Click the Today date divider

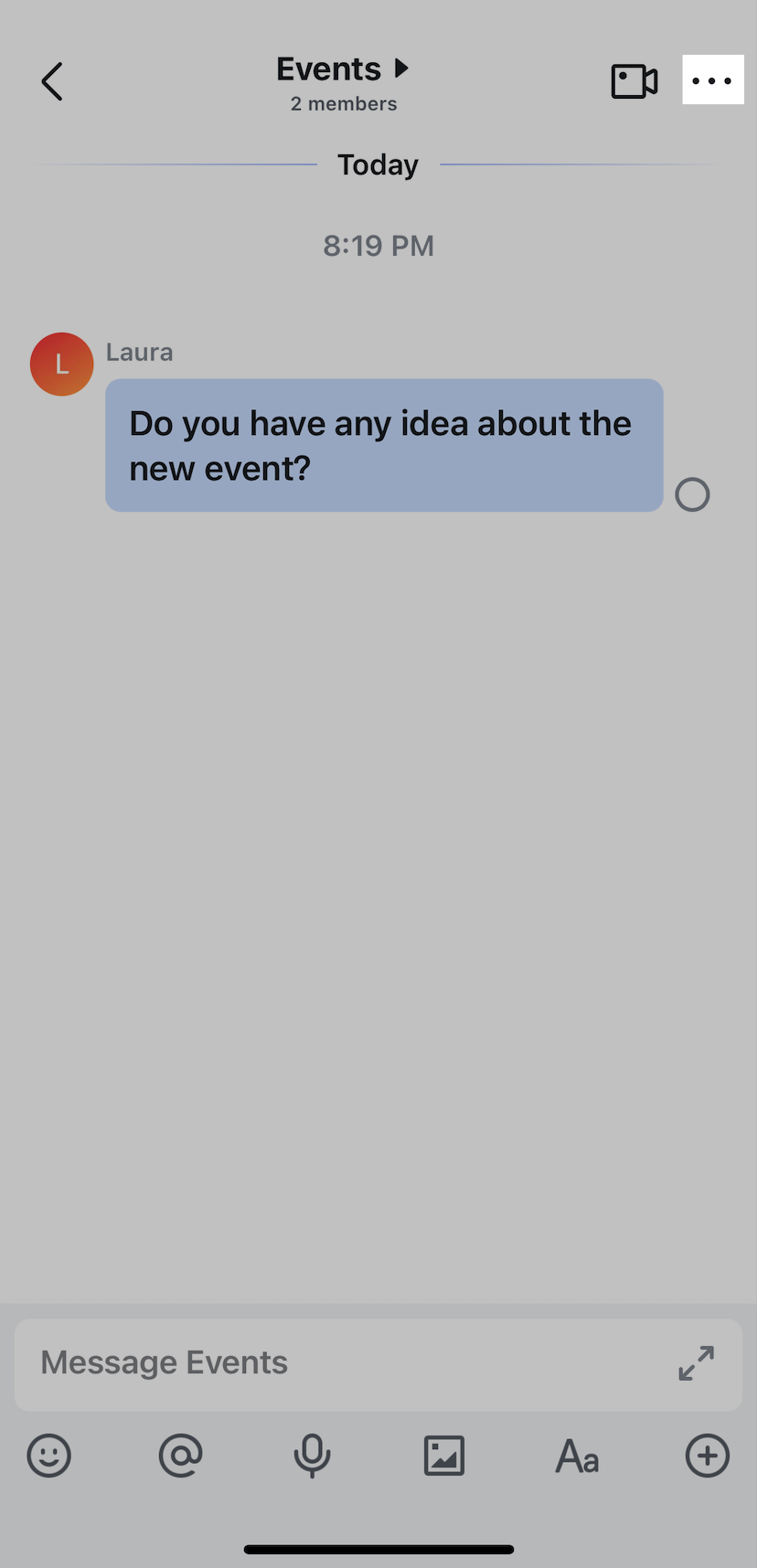(378, 164)
